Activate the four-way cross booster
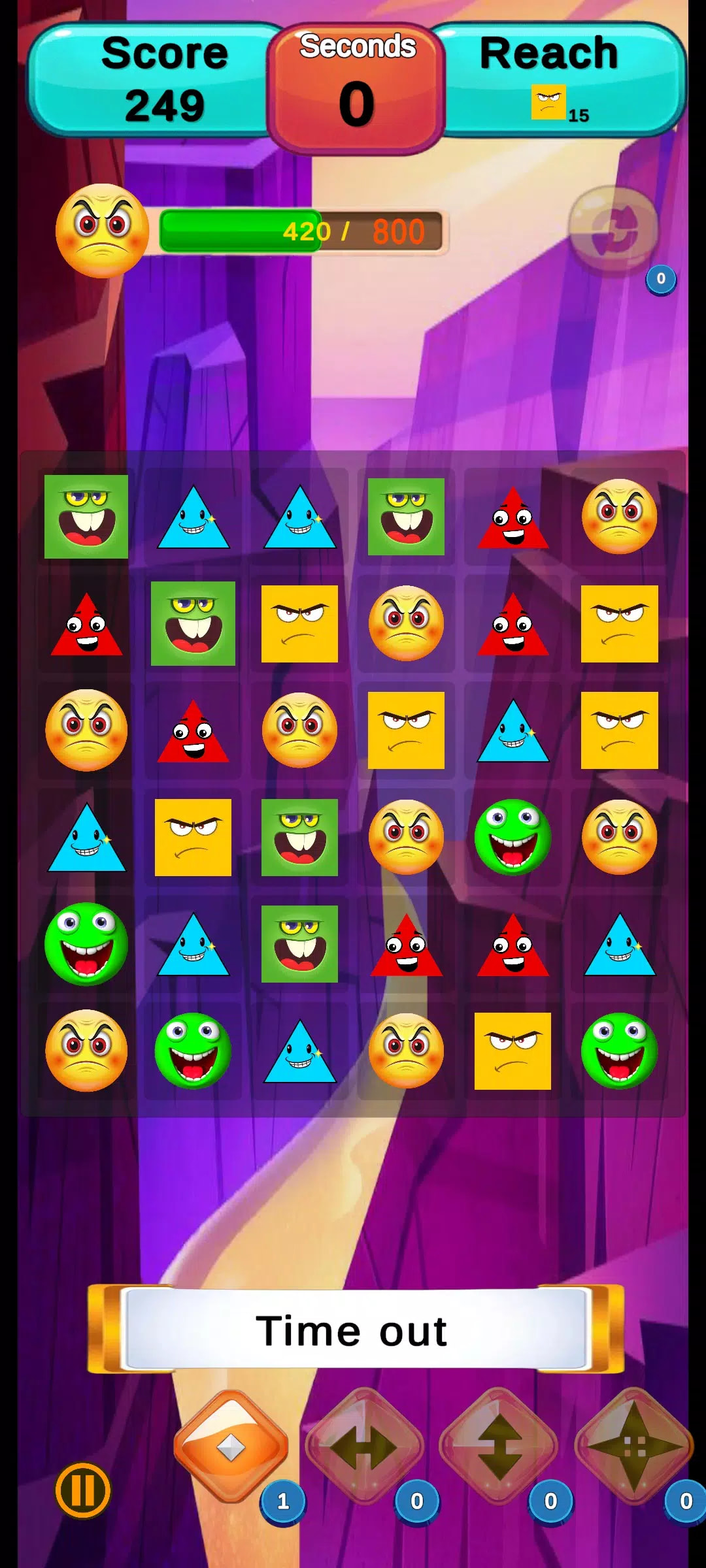The width and height of the screenshot is (706, 1568). tap(633, 1446)
